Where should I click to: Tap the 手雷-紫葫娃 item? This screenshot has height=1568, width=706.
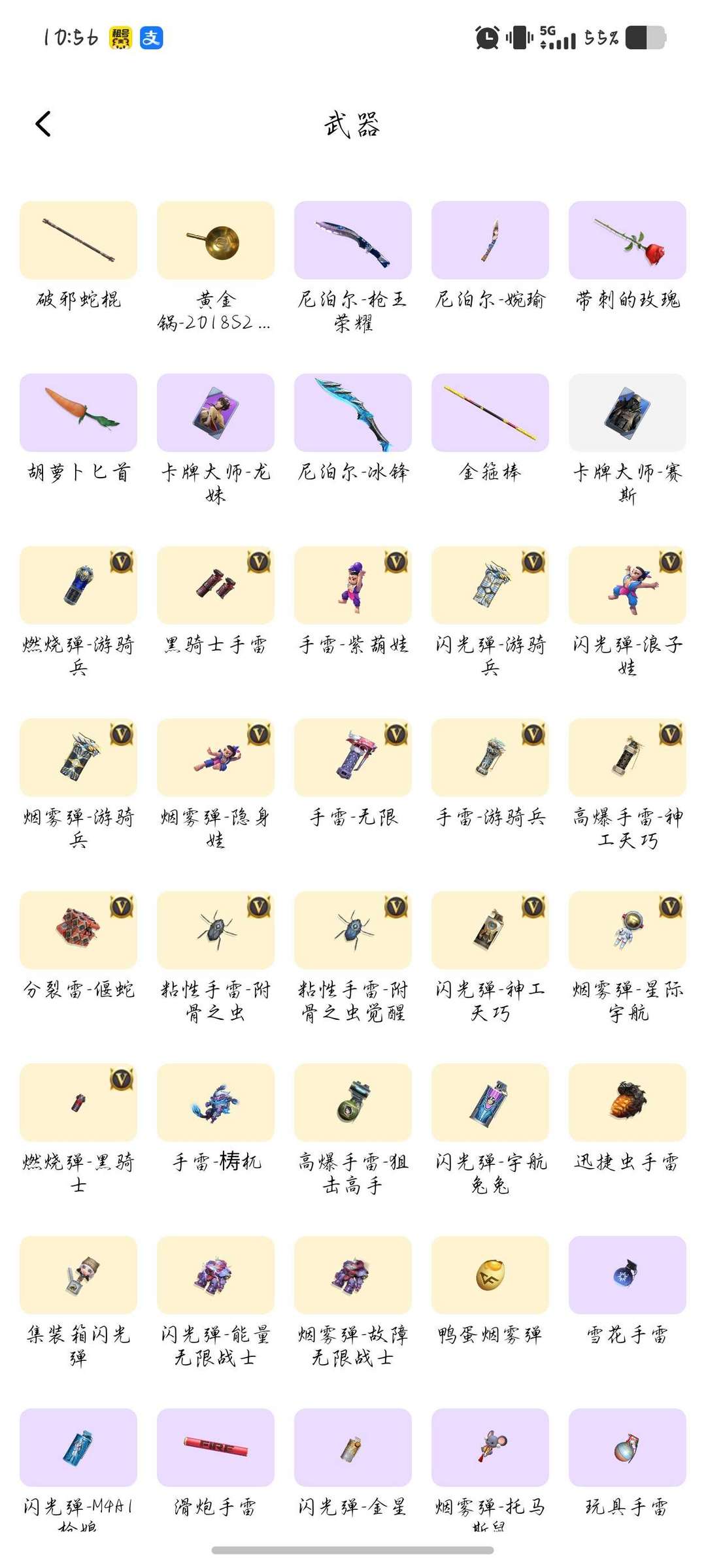(353, 585)
